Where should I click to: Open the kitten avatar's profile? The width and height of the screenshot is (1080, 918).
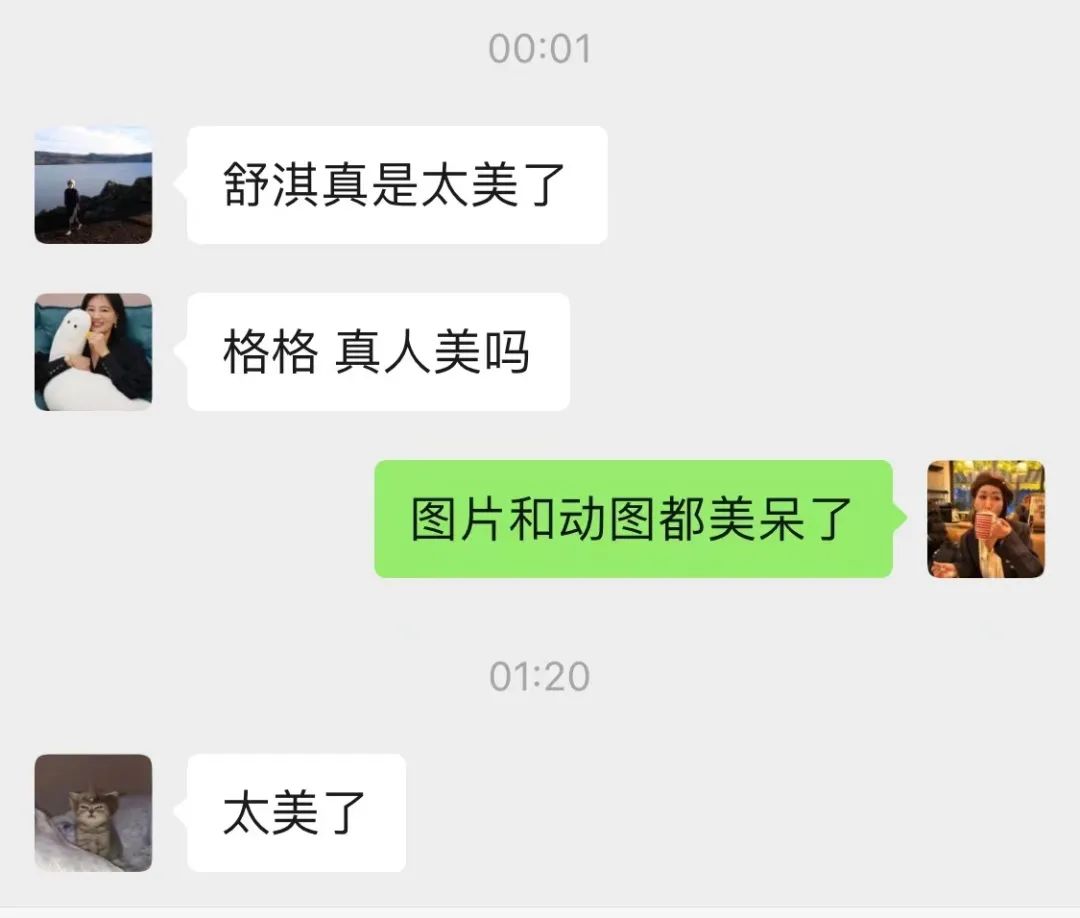point(93,812)
